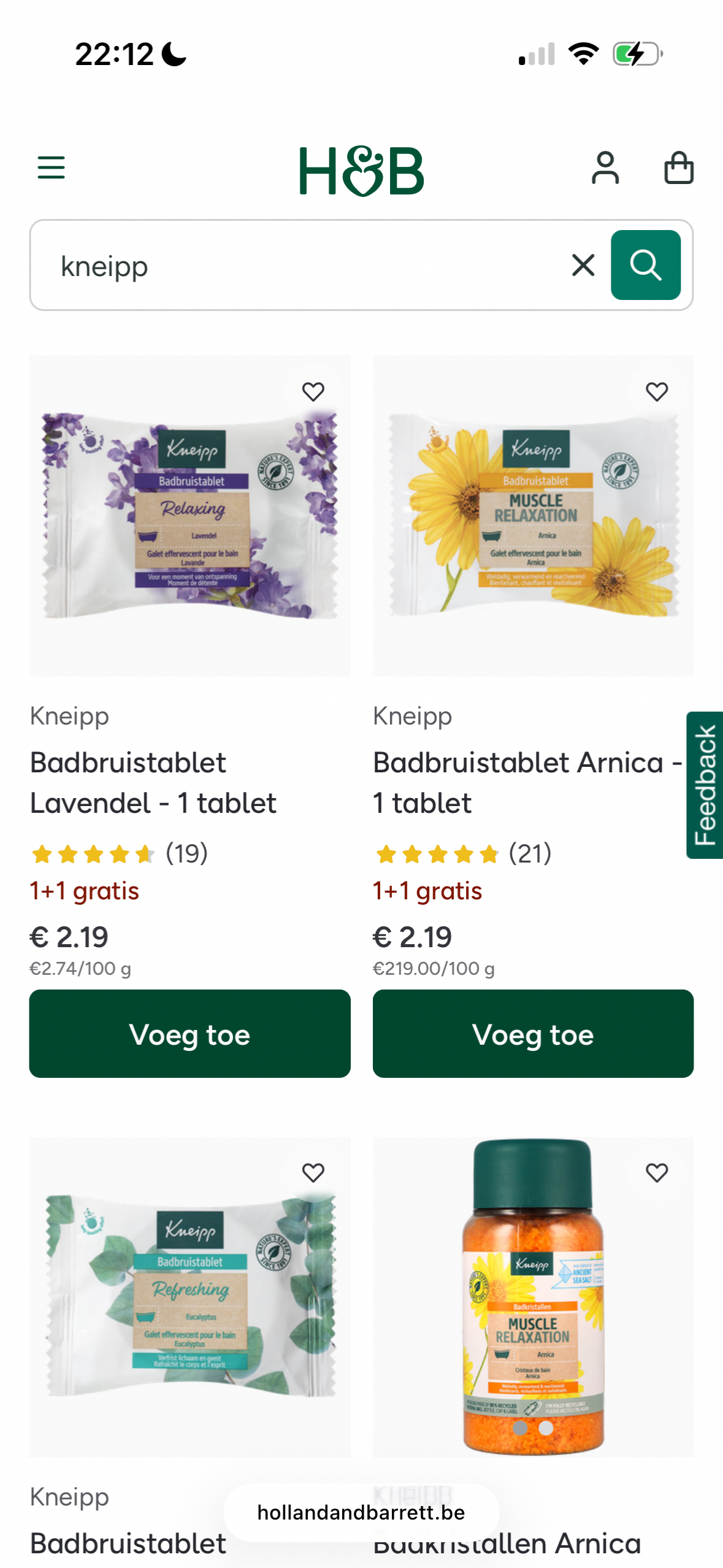Switch to the Feedback tab on the right
The width and height of the screenshot is (723, 1568).
coord(706,791)
